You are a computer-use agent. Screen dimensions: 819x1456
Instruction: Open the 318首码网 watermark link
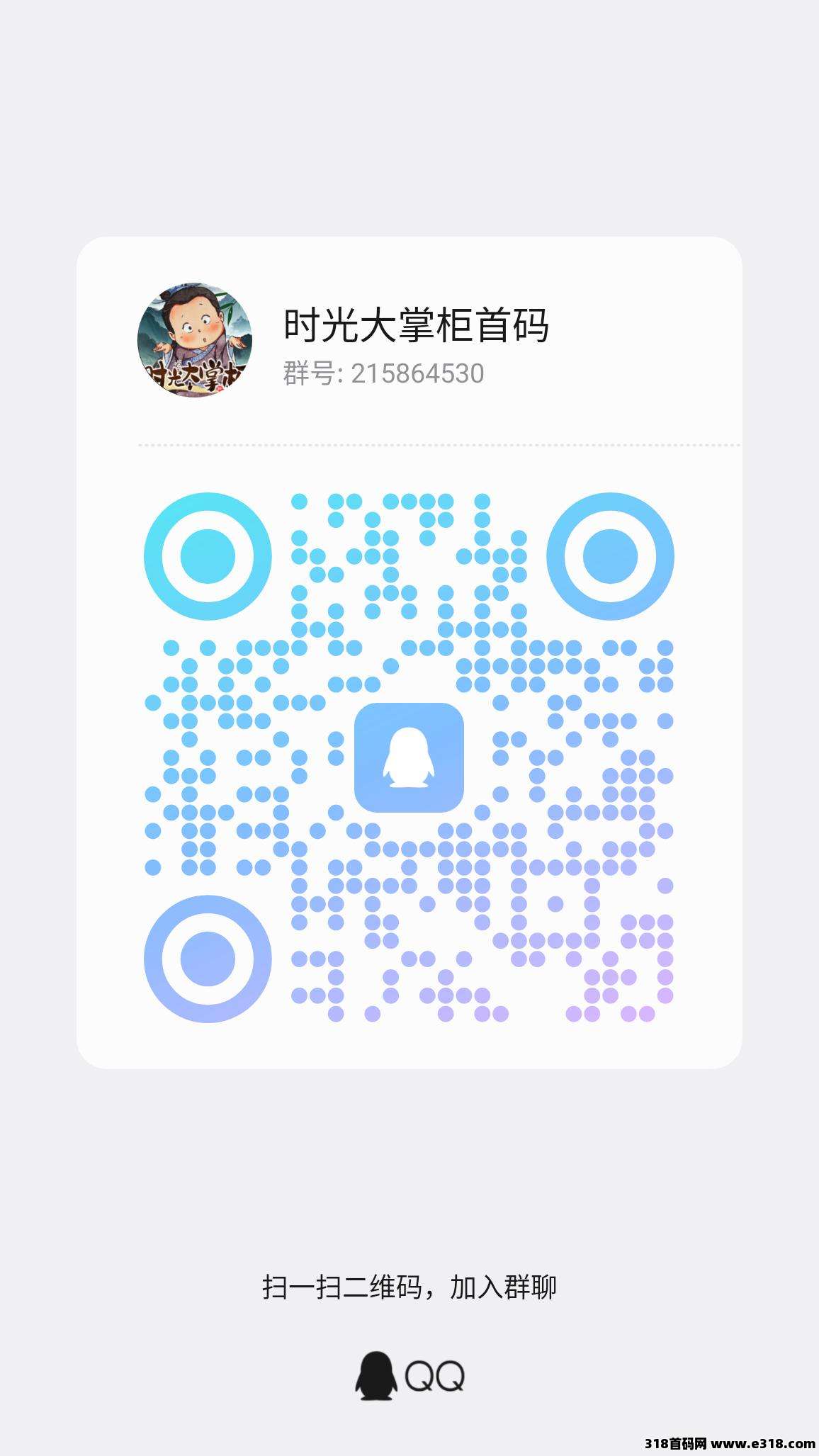(x=672, y=1442)
